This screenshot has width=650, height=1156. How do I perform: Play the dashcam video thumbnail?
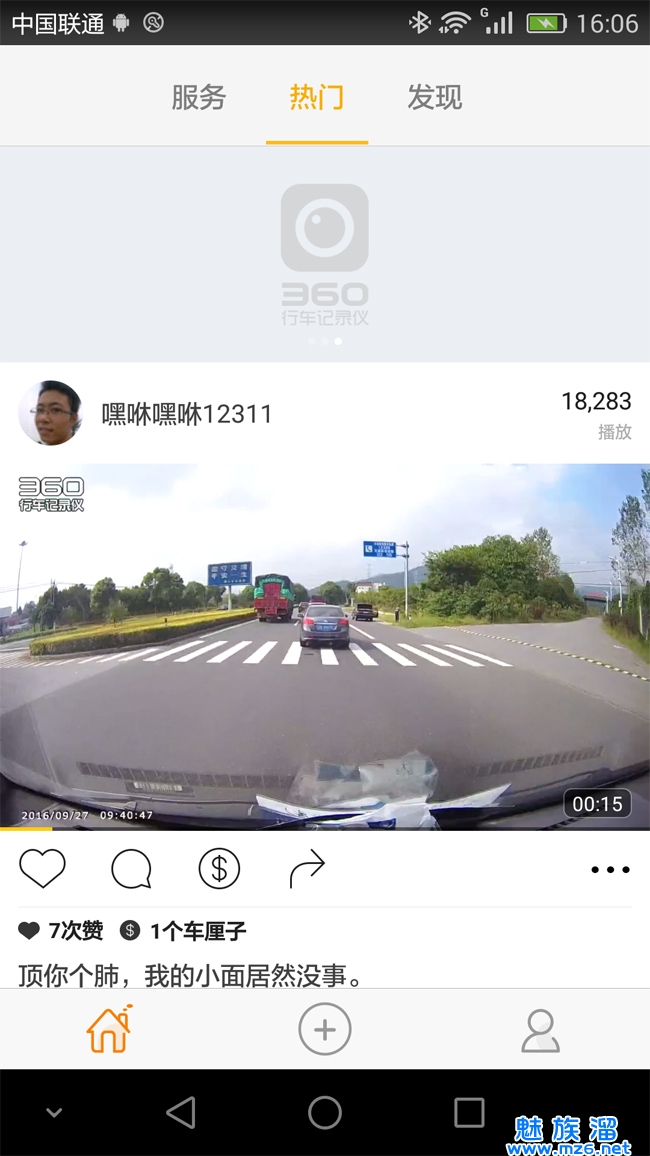325,646
